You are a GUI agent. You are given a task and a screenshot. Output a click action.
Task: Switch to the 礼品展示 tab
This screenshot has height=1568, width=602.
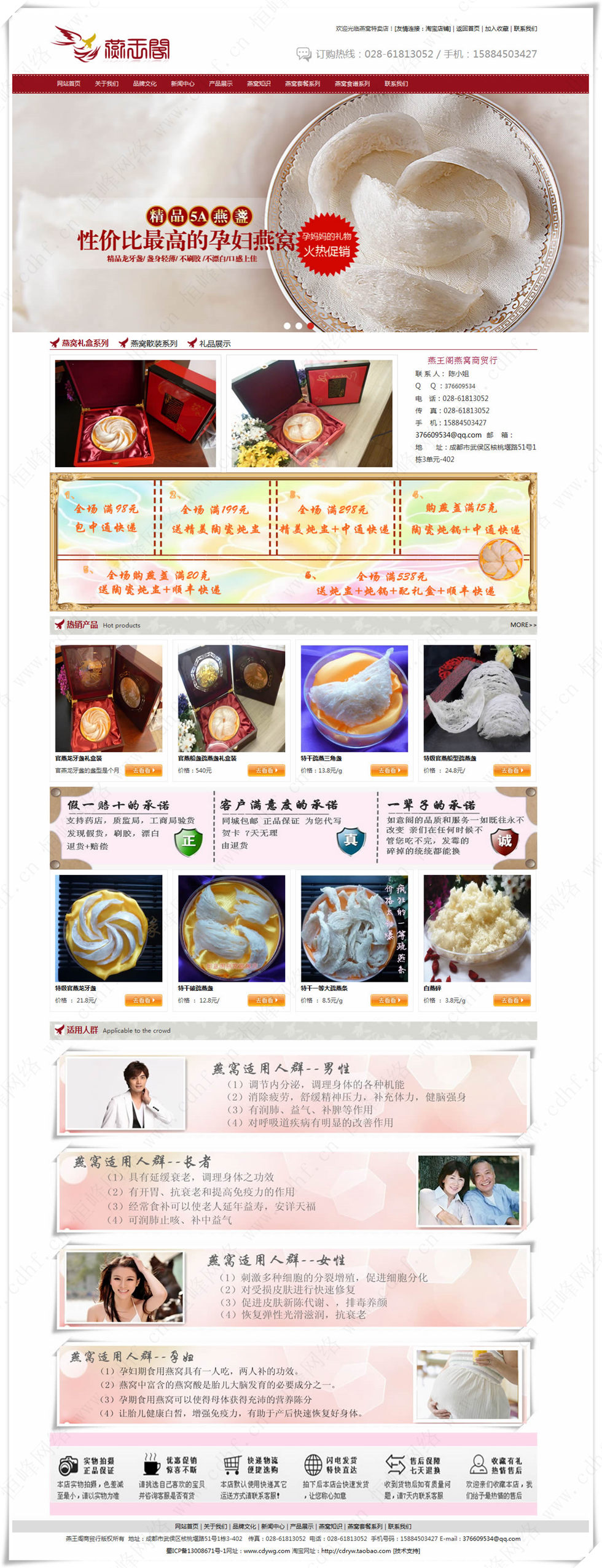(214, 343)
